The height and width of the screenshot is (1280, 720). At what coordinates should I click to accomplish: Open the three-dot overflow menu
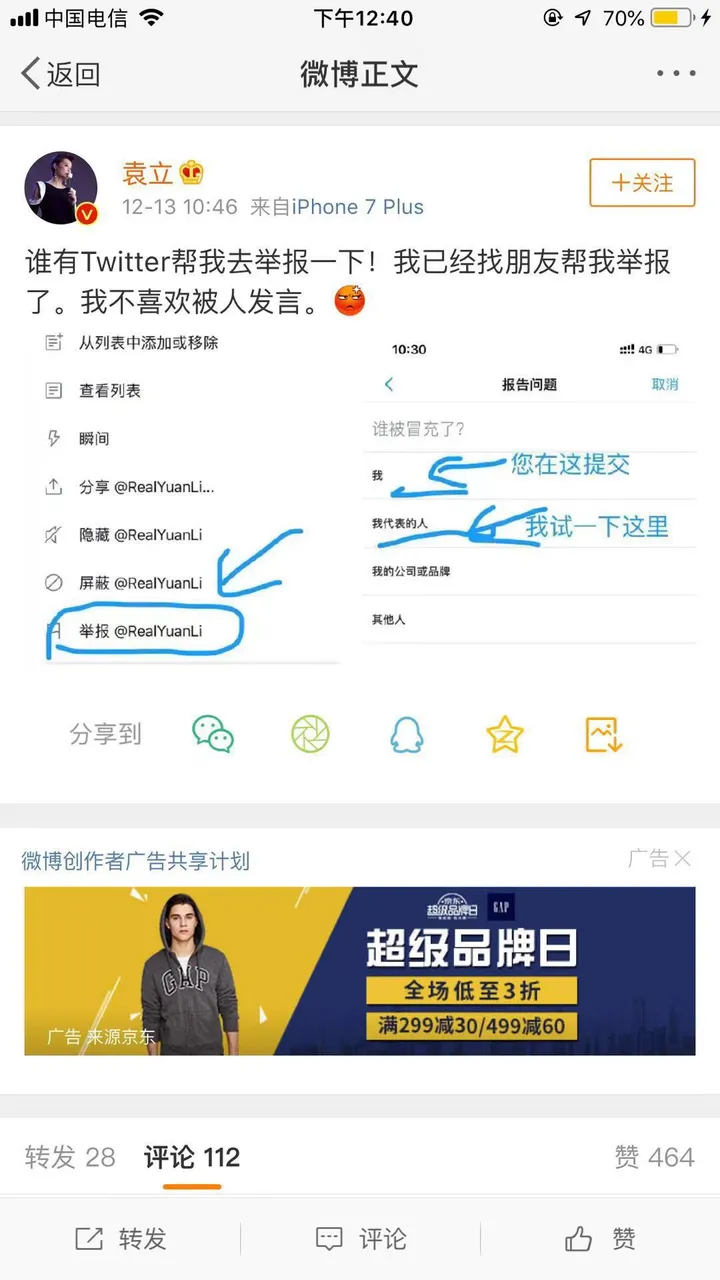[676, 74]
